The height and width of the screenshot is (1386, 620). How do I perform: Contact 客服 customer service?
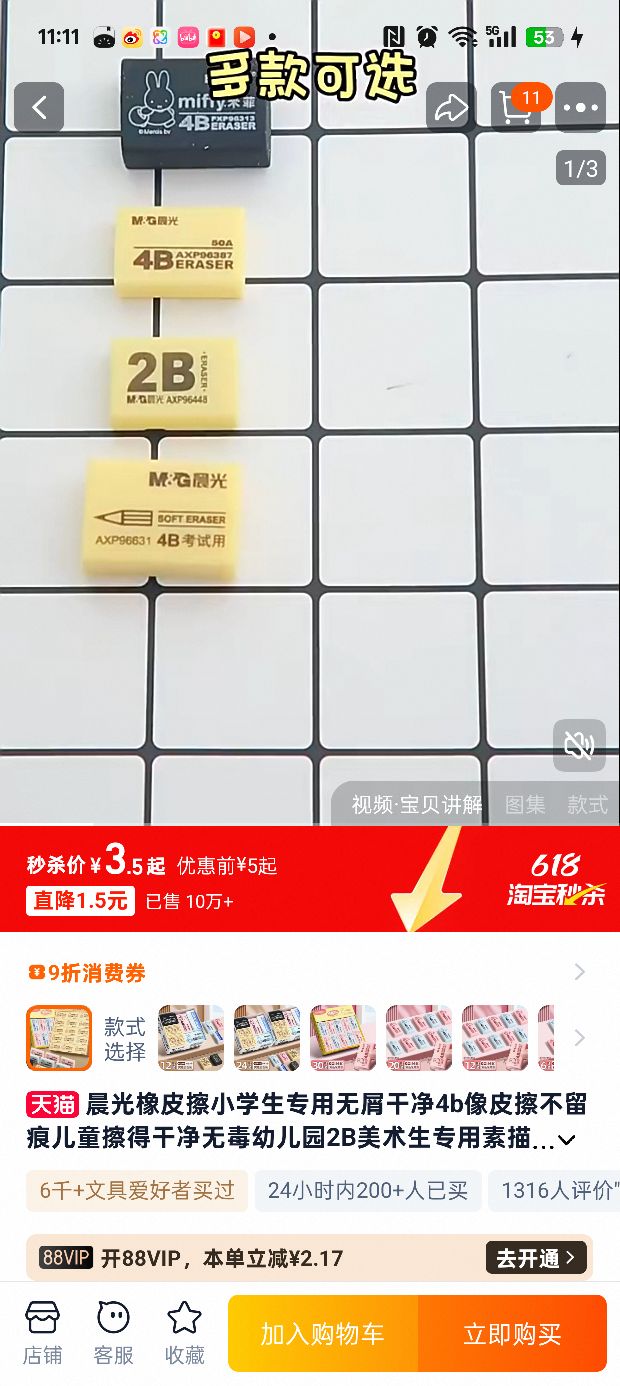click(x=113, y=1333)
